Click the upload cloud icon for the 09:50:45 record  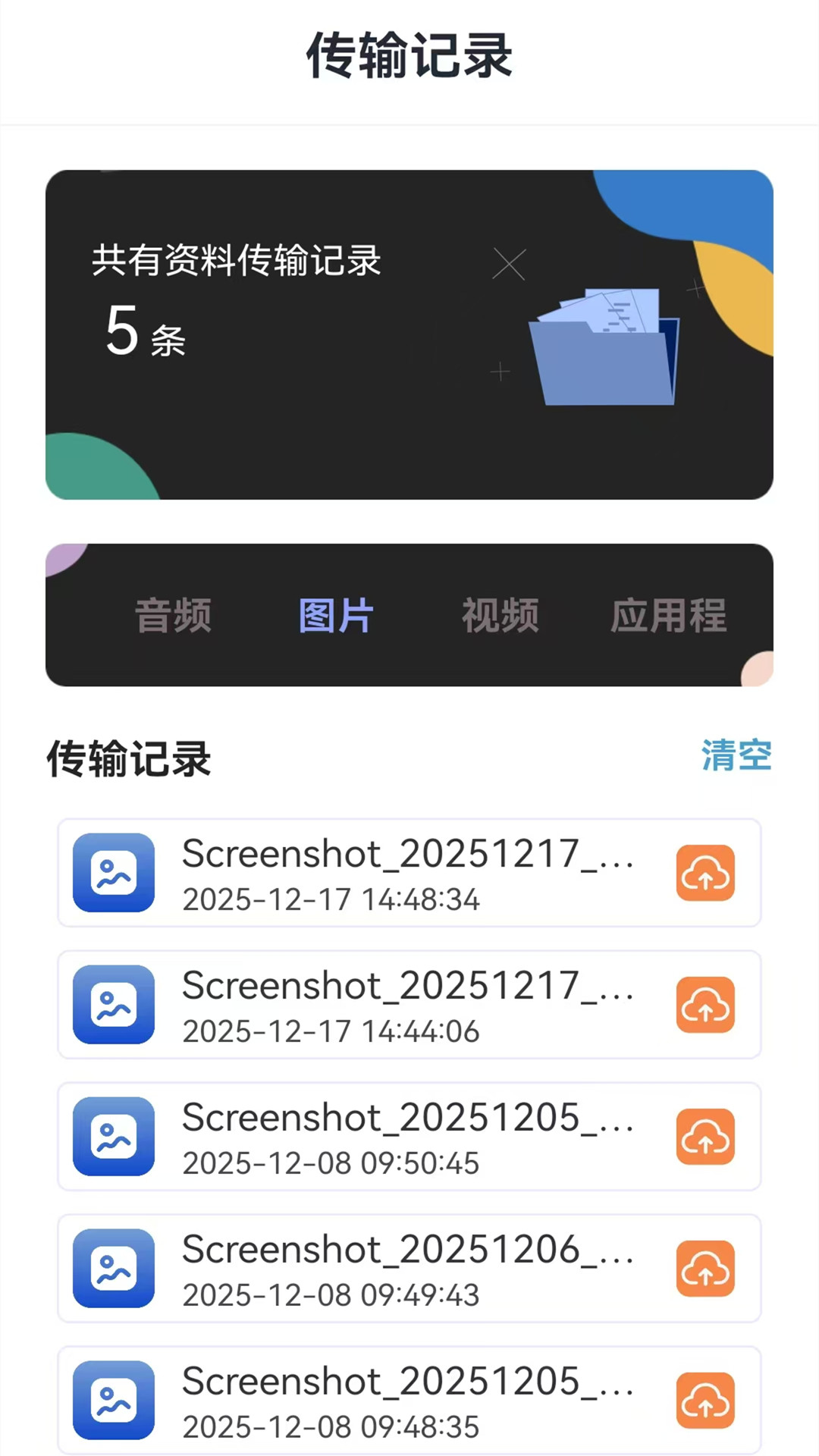tap(704, 1137)
